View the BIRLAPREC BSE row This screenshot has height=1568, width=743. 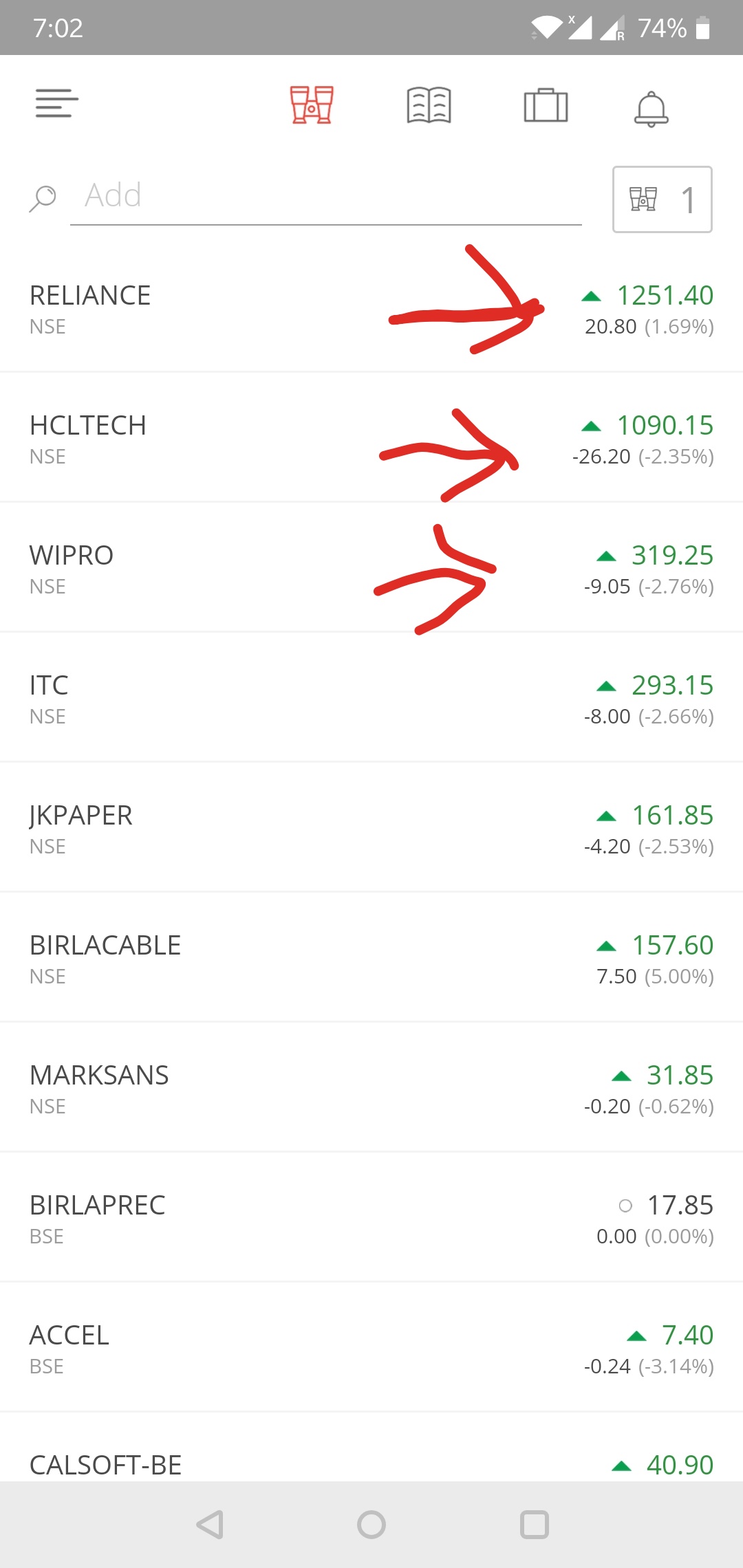pyautogui.click(x=371, y=1217)
